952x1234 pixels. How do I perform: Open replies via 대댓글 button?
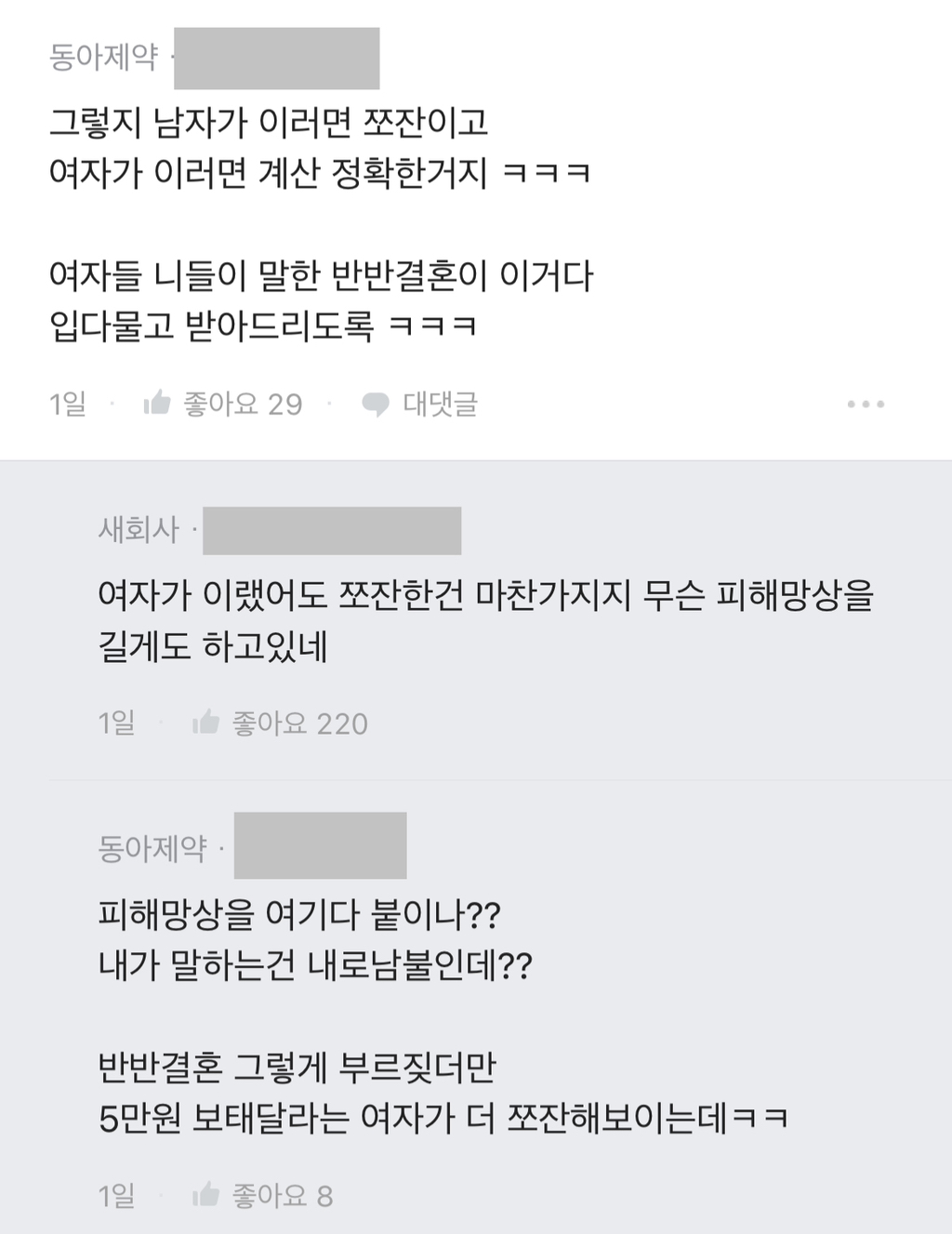pyautogui.click(x=420, y=404)
